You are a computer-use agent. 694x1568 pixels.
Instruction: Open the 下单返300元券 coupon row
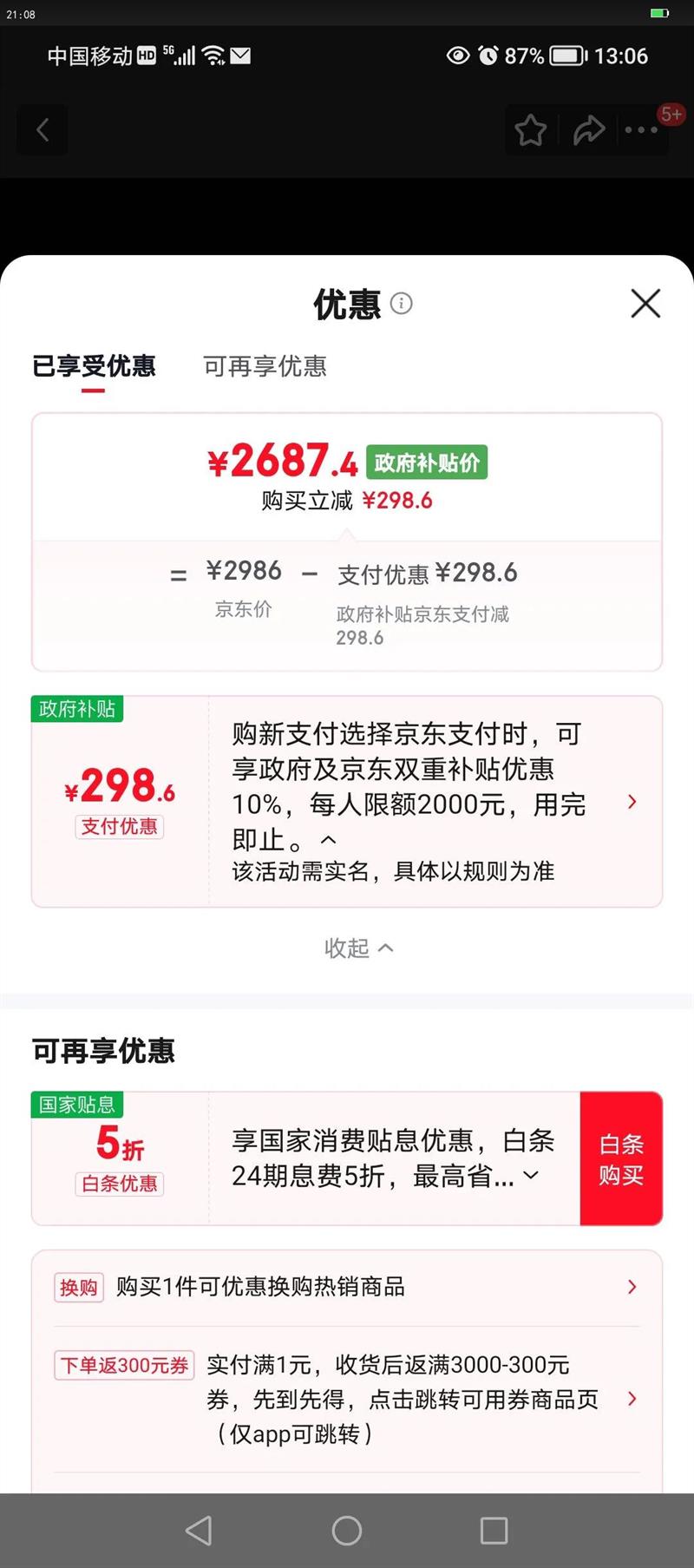click(347, 1399)
